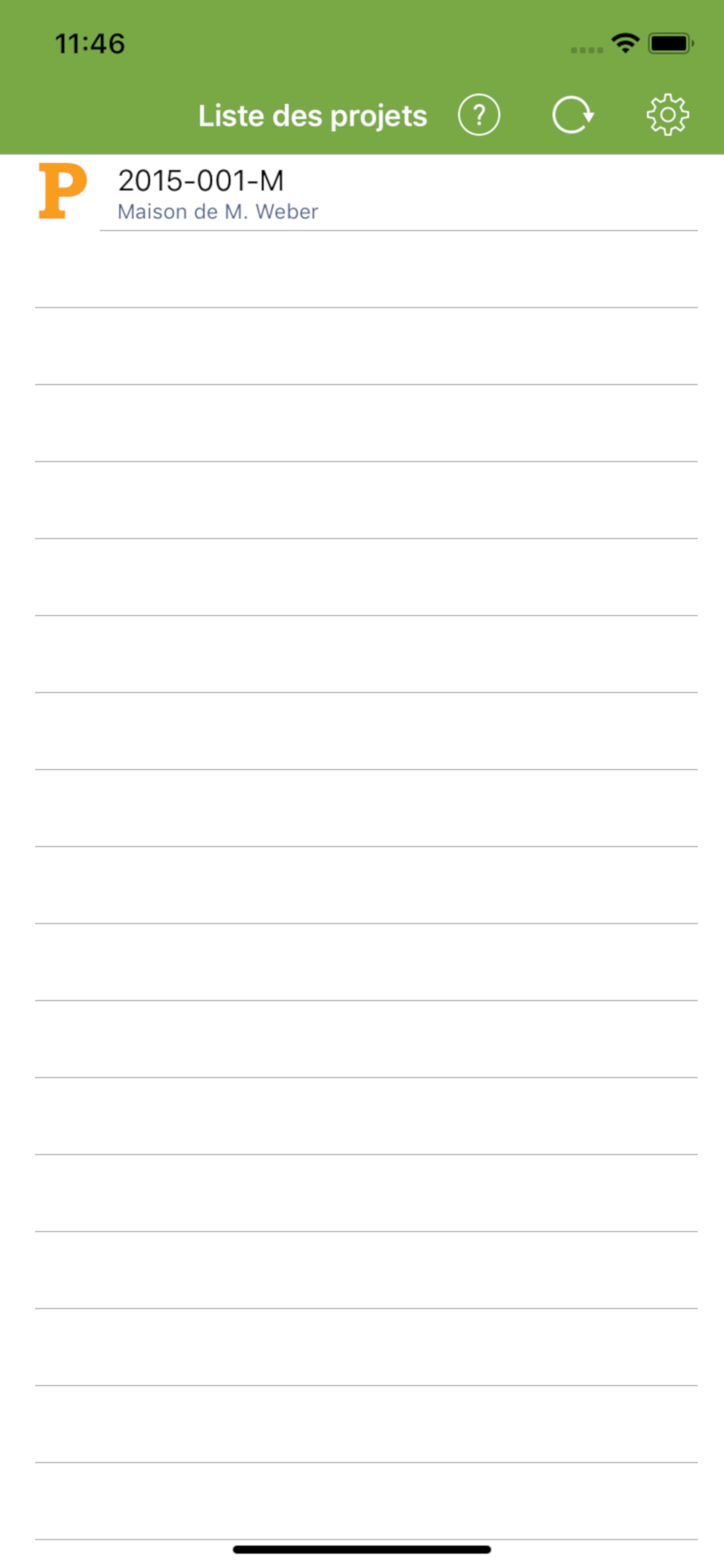
Task: Tap the clock showing 11:46
Action: click(89, 41)
